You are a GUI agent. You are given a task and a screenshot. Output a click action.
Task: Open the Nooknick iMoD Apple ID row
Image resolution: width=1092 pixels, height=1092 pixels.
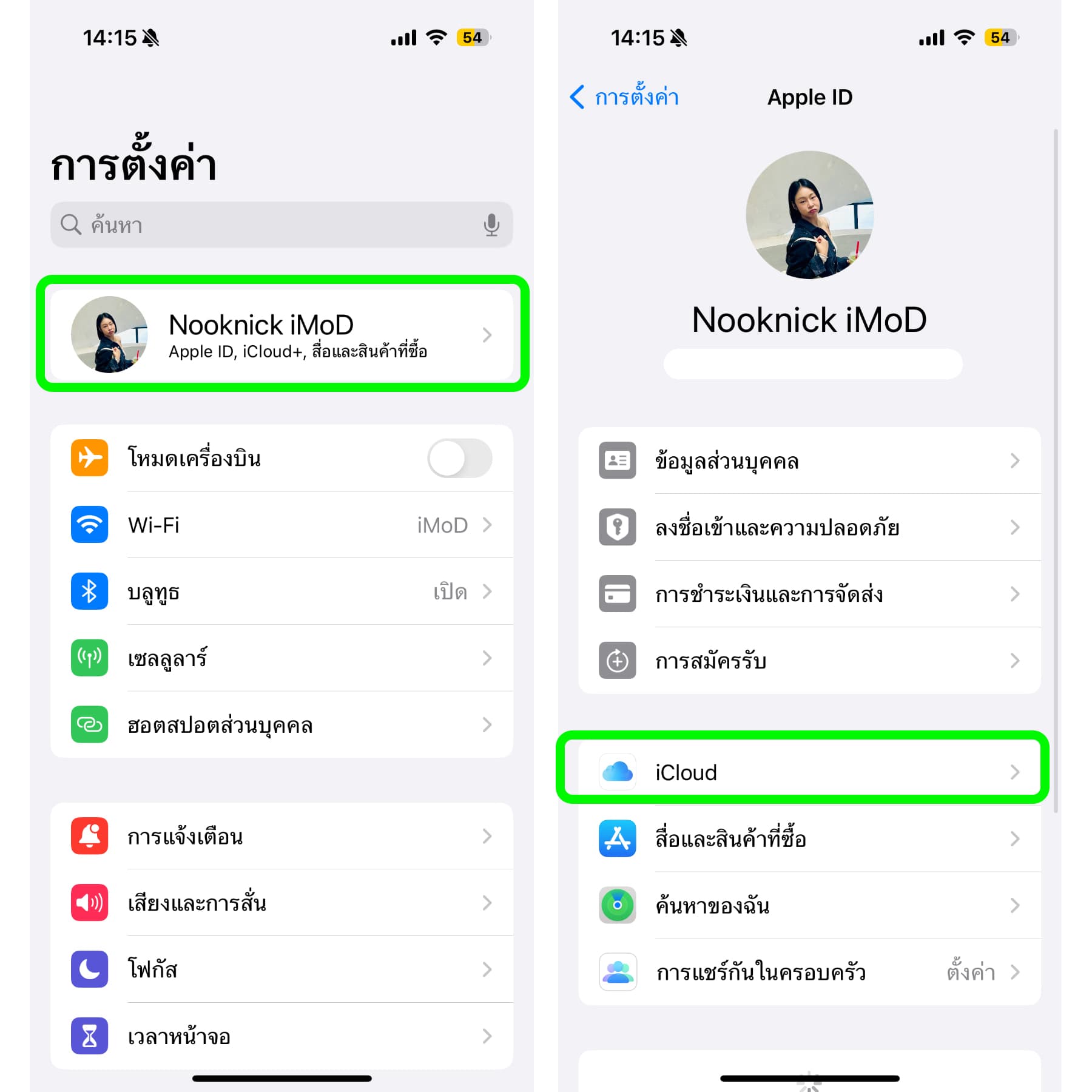click(x=282, y=335)
